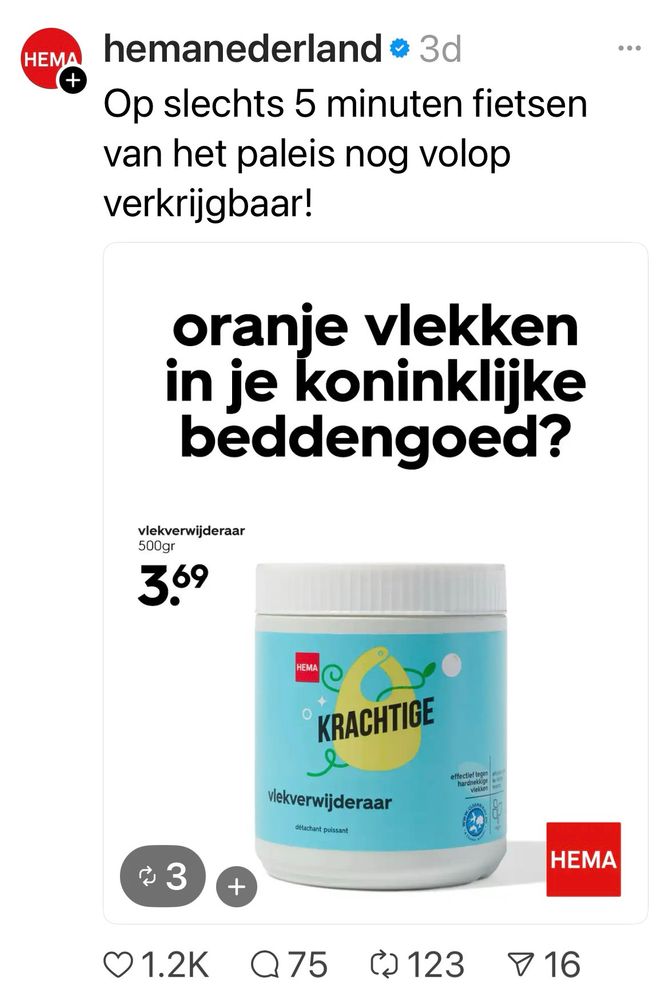
Task: Open the vlekverwijderaar post image
Action: (x=376, y=582)
